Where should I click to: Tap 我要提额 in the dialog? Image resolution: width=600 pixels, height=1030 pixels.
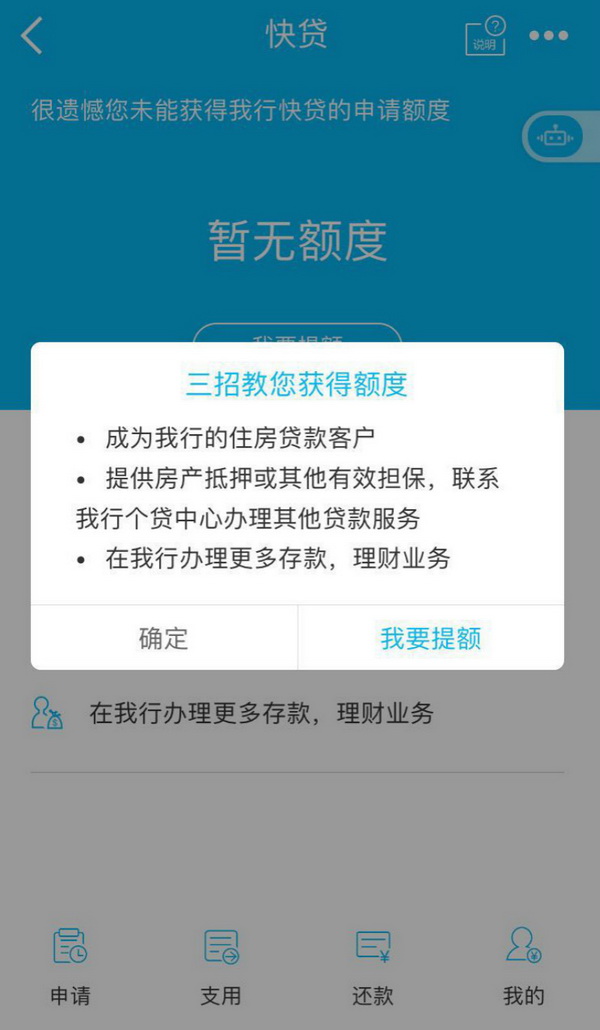pyautogui.click(x=431, y=638)
